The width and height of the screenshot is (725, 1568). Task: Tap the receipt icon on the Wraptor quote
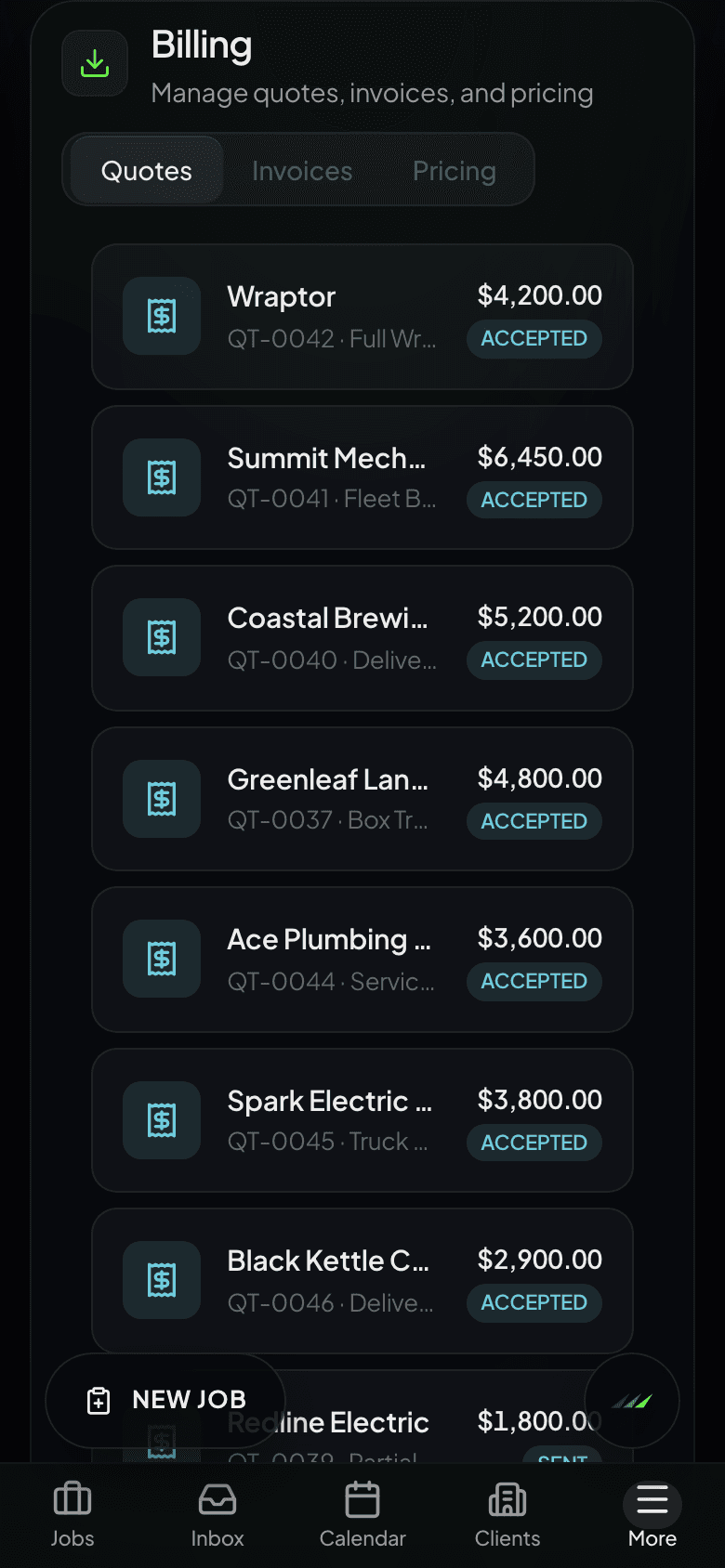[162, 316]
